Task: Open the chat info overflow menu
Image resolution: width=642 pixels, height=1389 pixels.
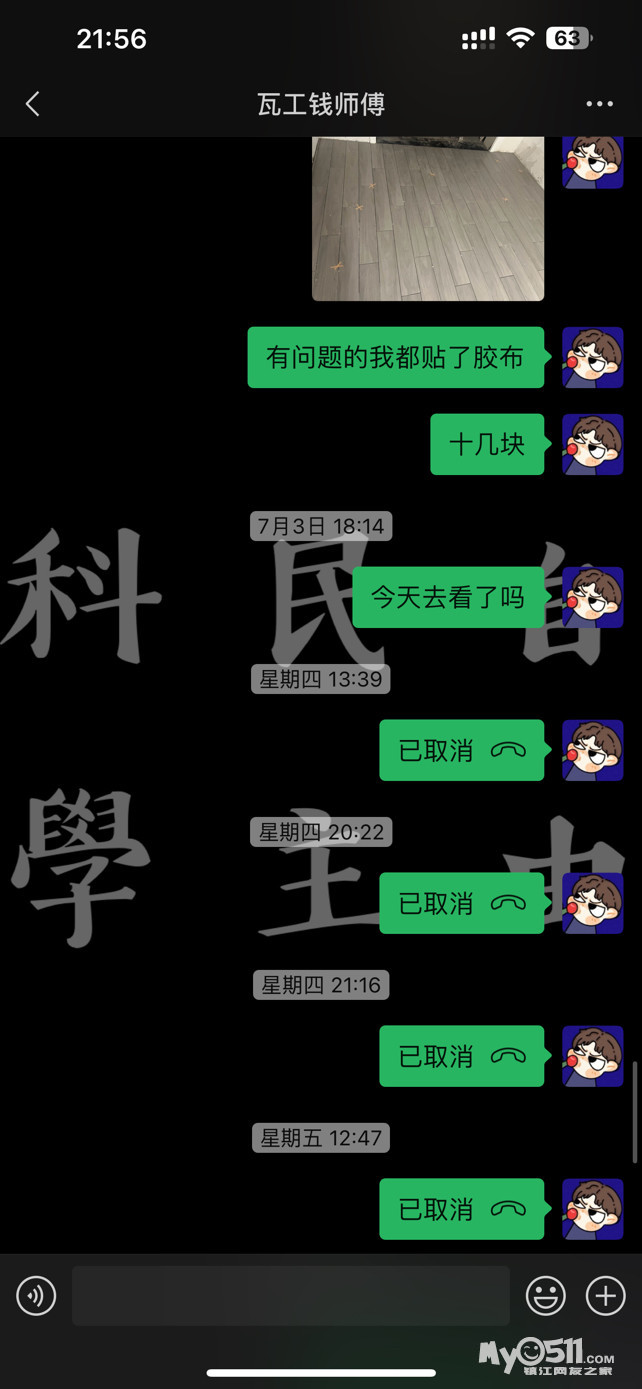Action: click(599, 104)
